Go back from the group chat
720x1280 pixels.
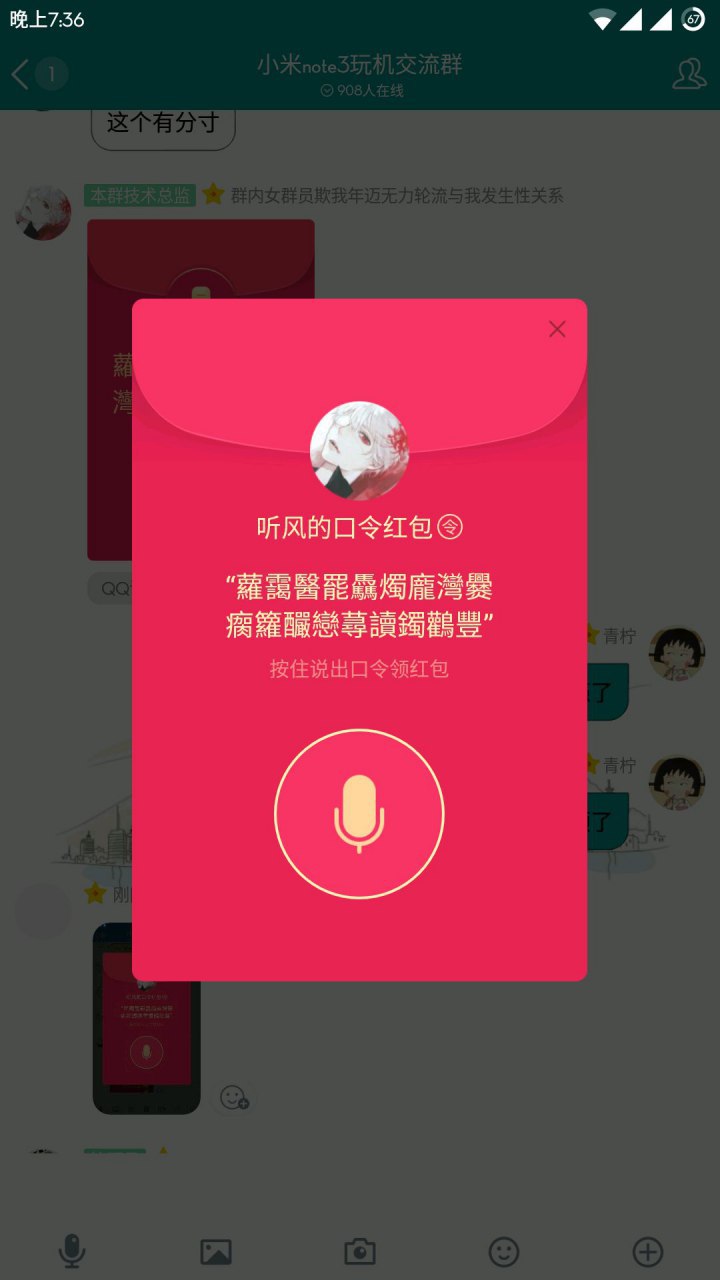22,74
